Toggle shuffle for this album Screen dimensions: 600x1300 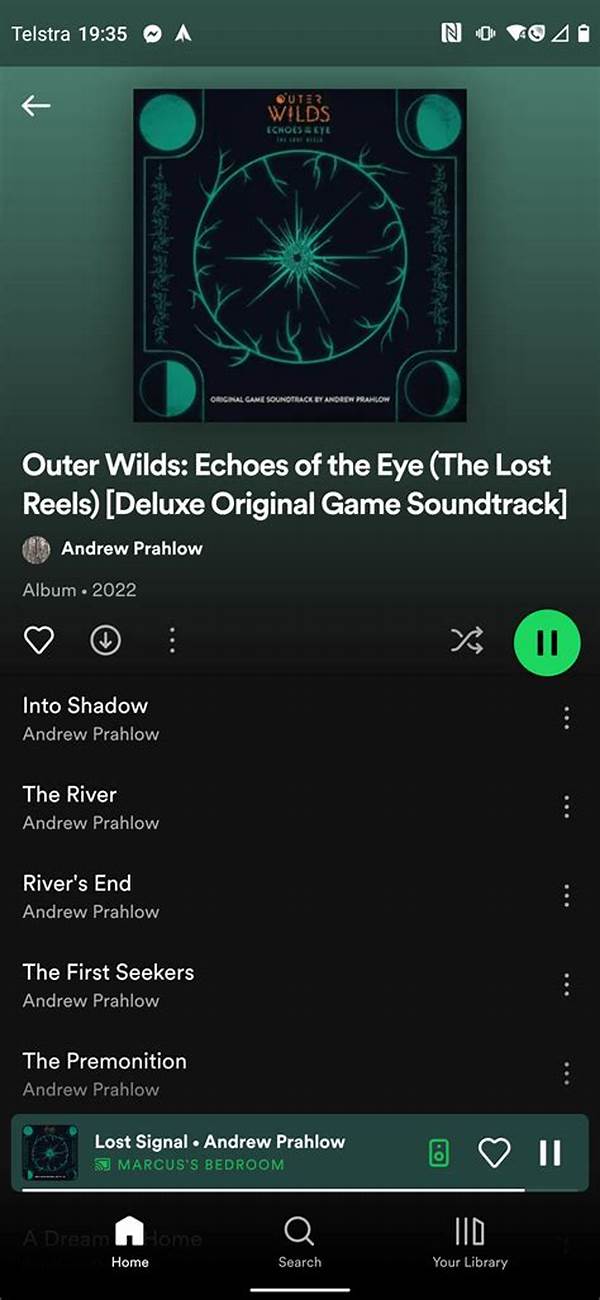point(466,640)
